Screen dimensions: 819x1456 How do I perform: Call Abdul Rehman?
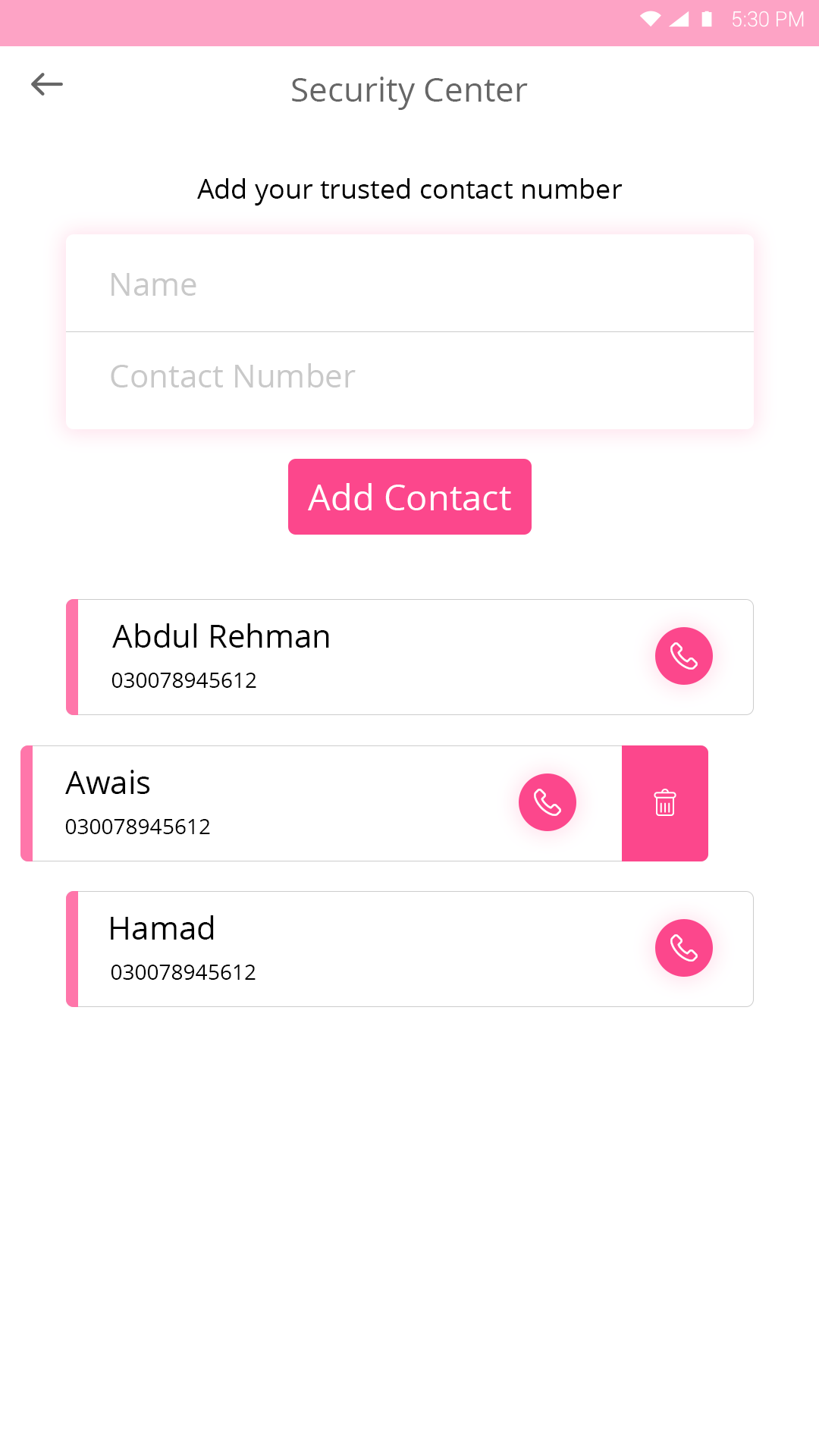tap(683, 656)
